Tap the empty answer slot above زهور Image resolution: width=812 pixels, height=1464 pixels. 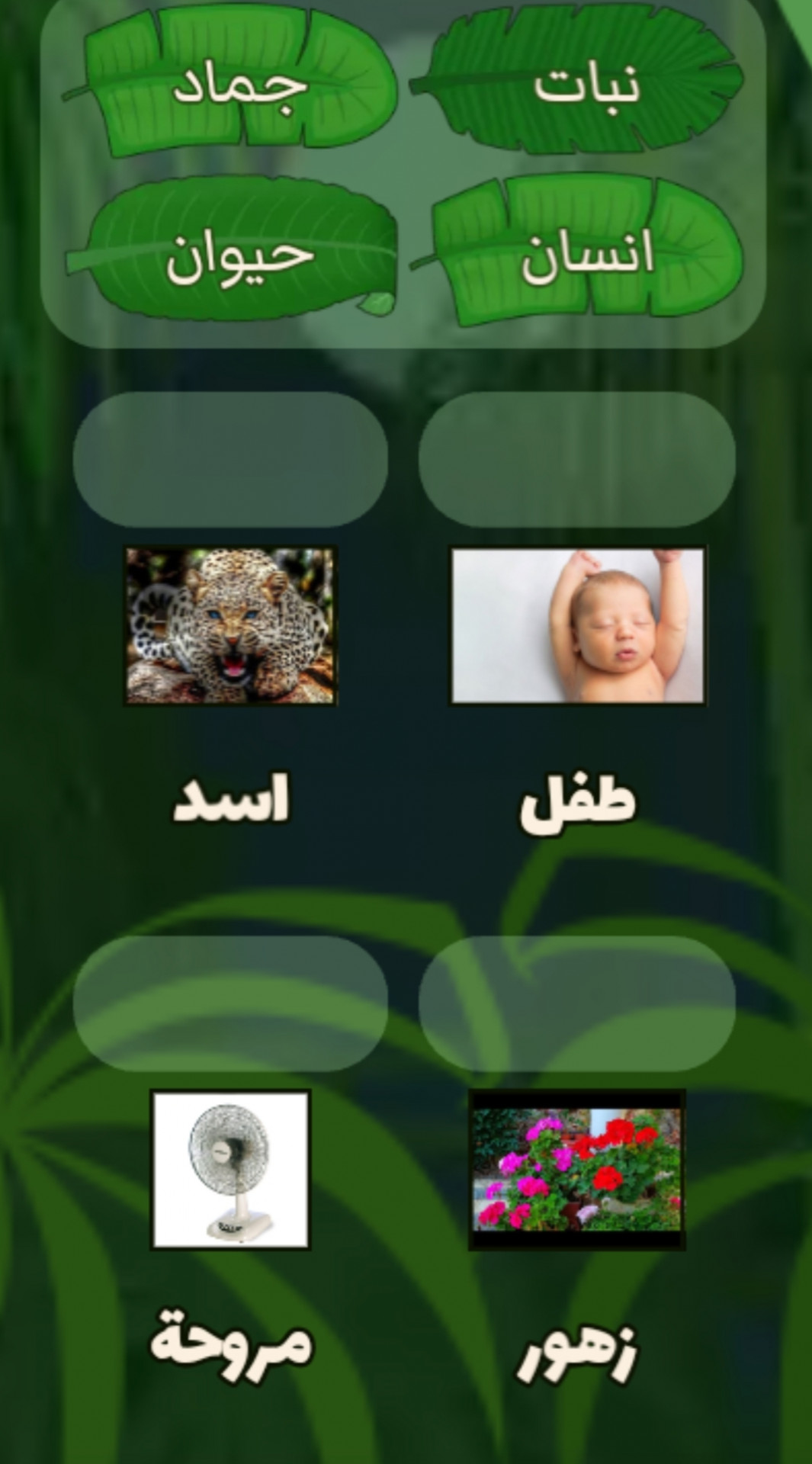[576, 1003]
